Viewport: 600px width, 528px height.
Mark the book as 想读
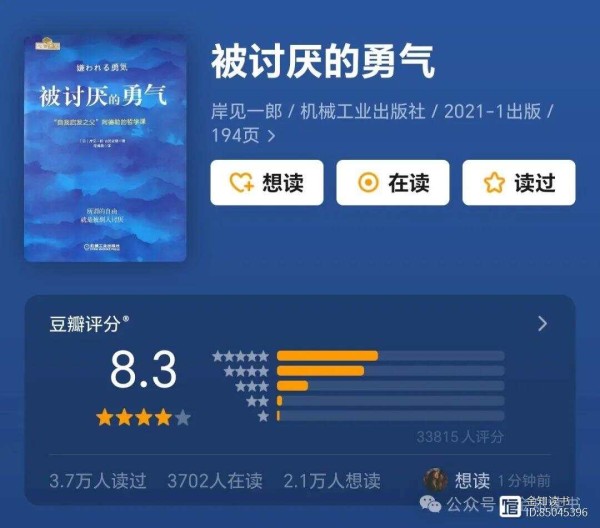click(267, 182)
